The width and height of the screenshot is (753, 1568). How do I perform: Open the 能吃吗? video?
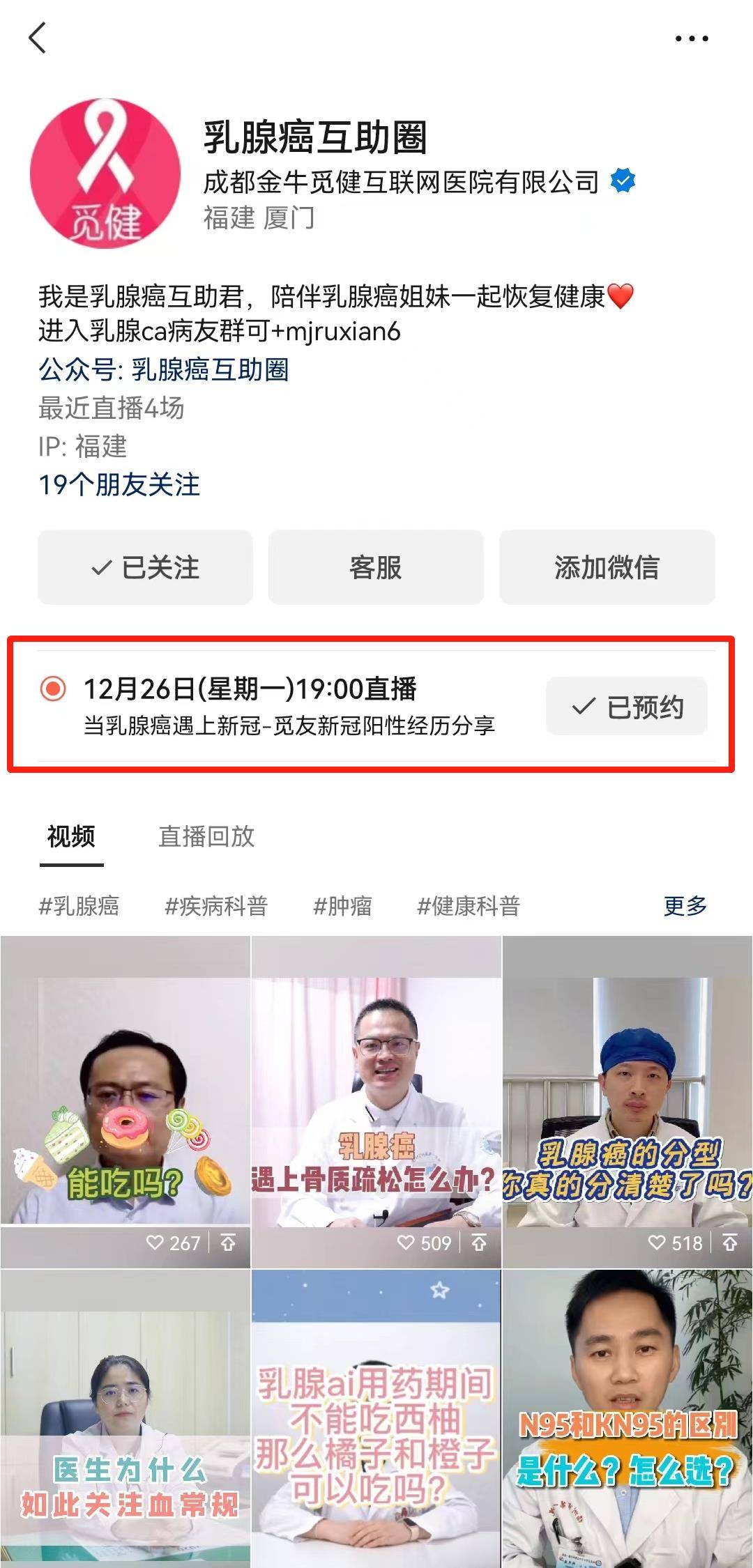pyautogui.click(x=125, y=1101)
